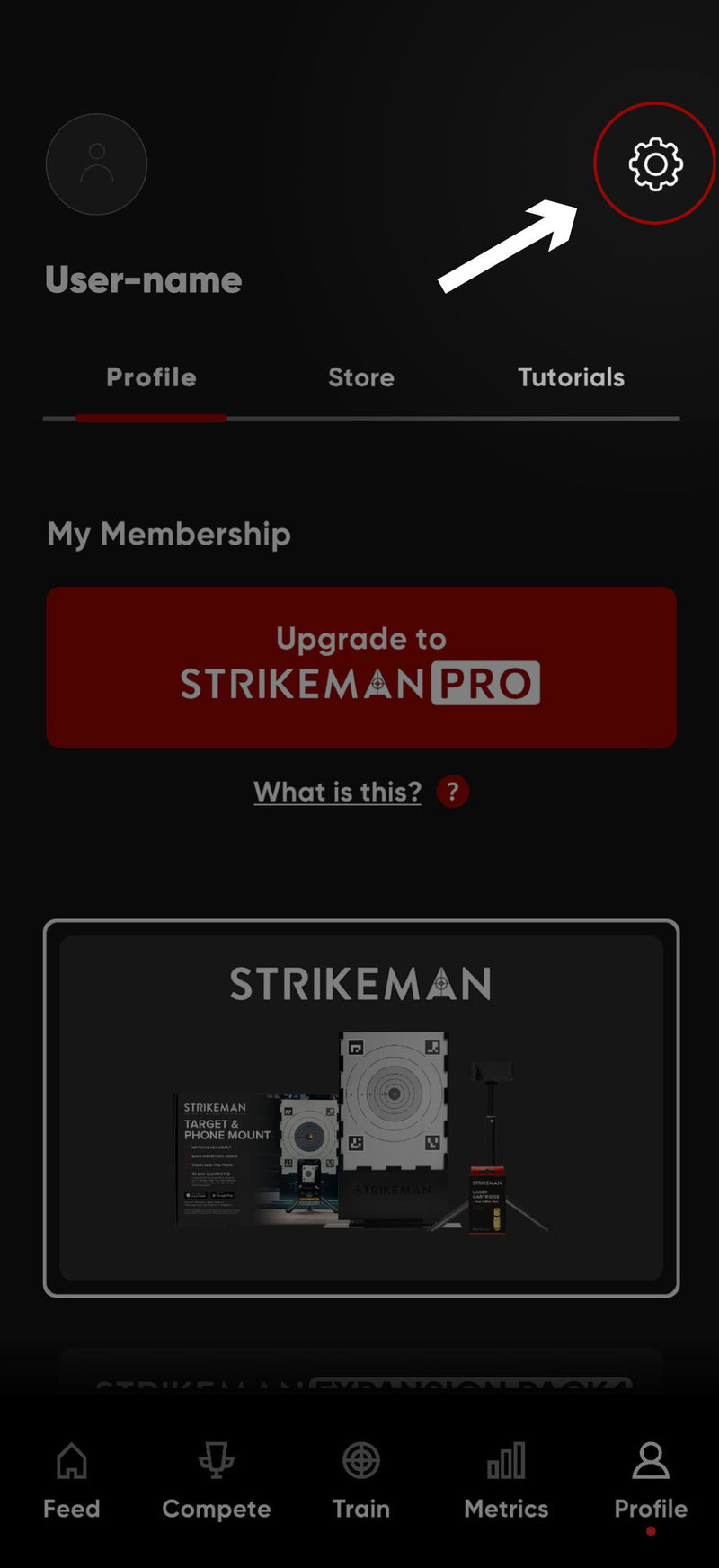Open the "What is this?" link
The image size is (719, 1568).
pos(337,792)
